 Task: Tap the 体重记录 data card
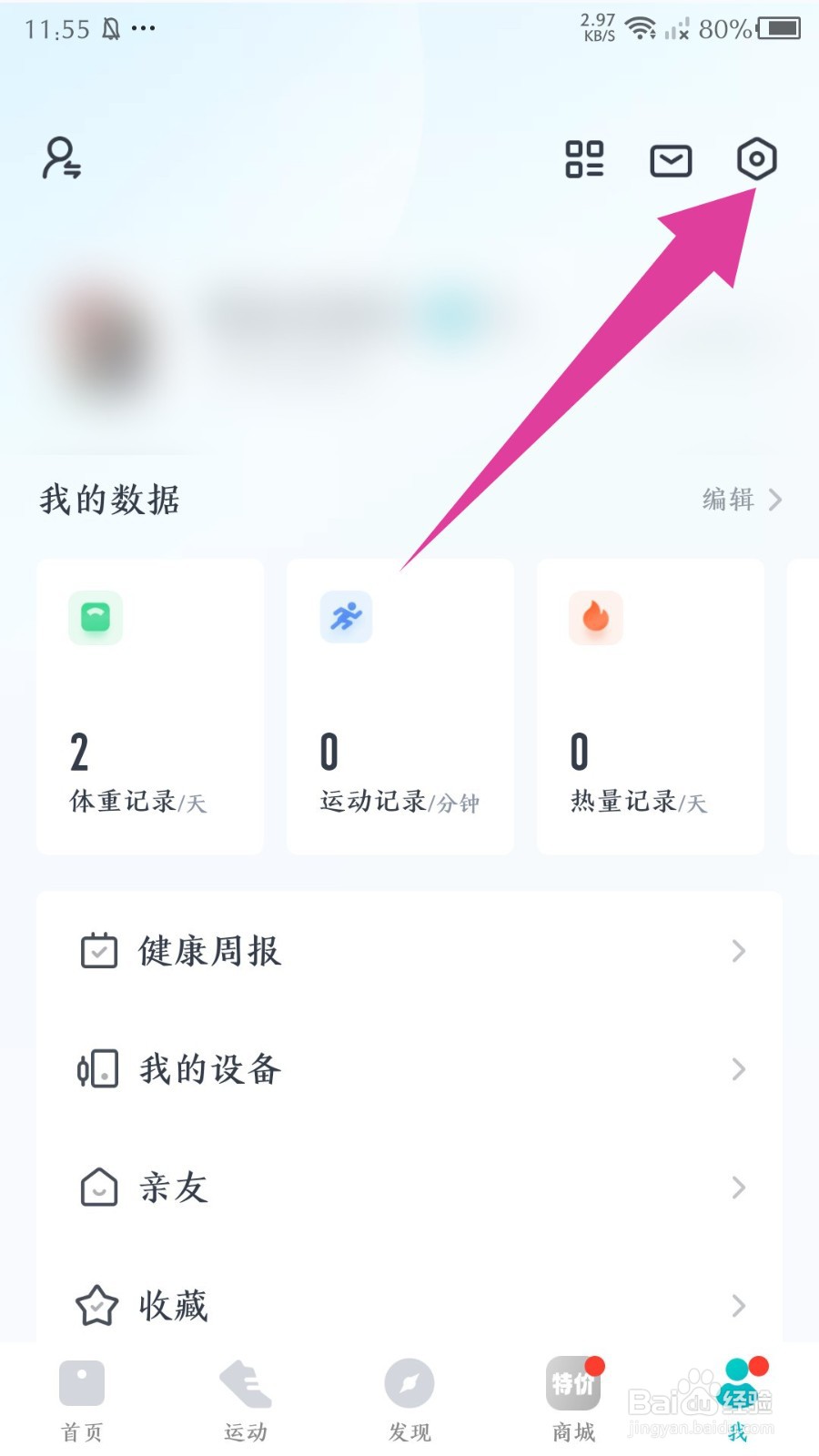tap(149, 705)
